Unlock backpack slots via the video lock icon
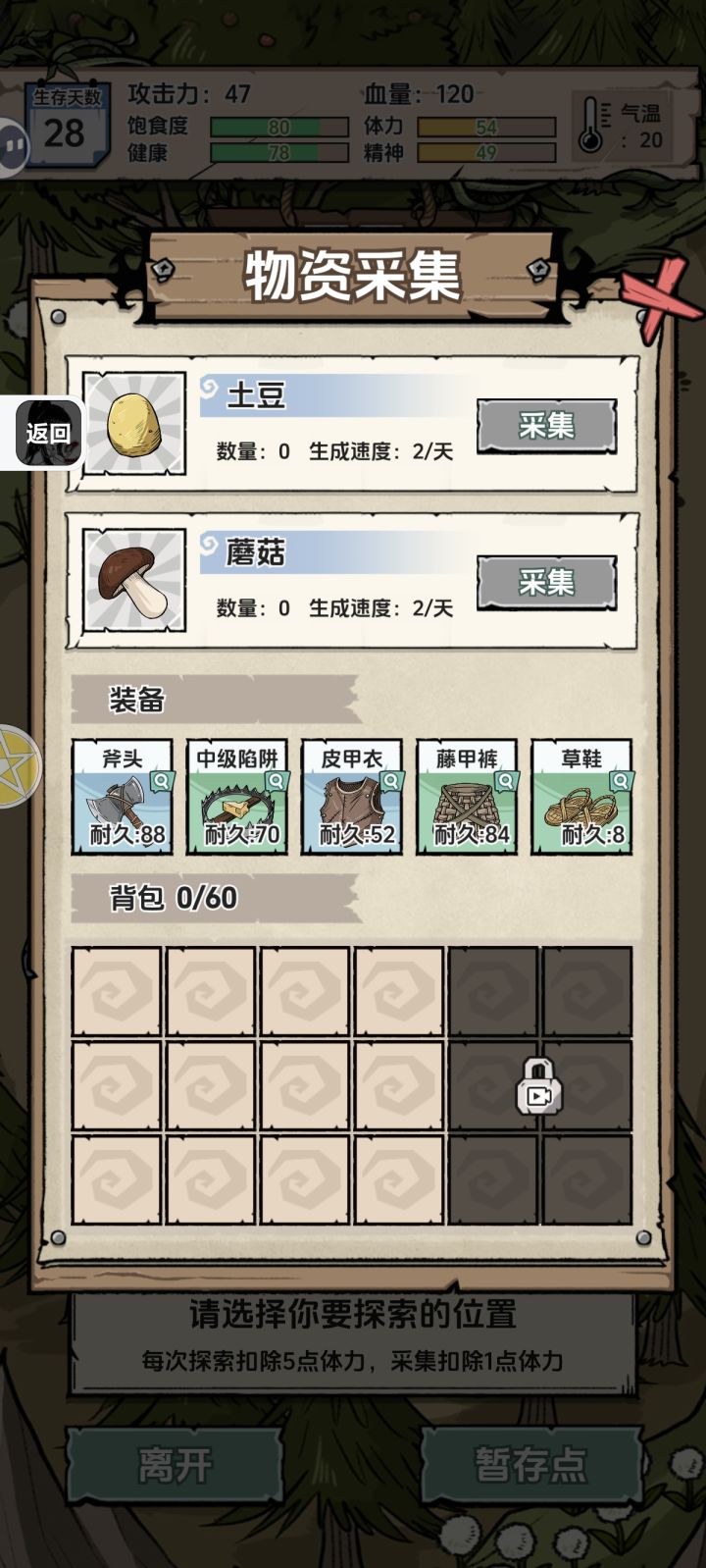This screenshot has width=706, height=1568. point(539,1085)
